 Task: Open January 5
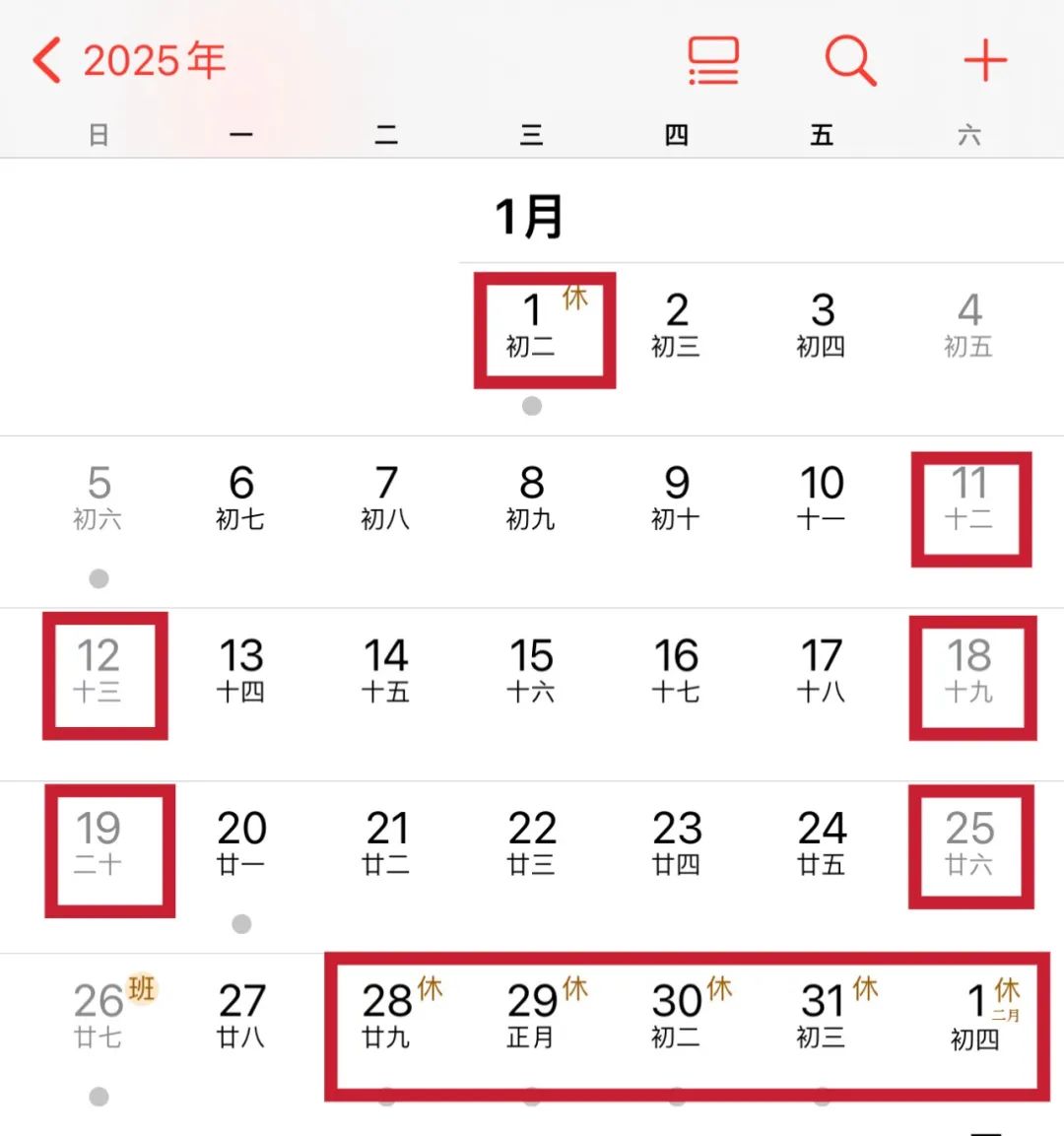pyautogui.click(x=99, y=499)
